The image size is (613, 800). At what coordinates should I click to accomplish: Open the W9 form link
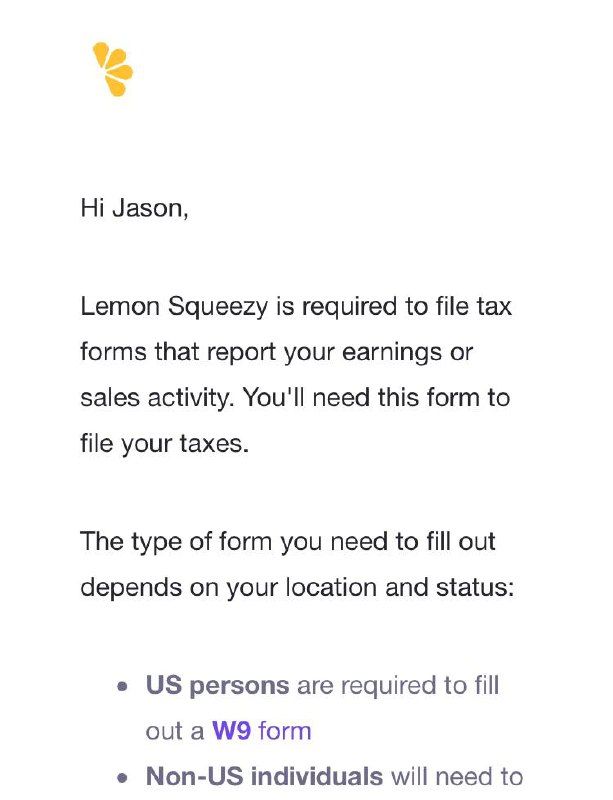[261, 731]
